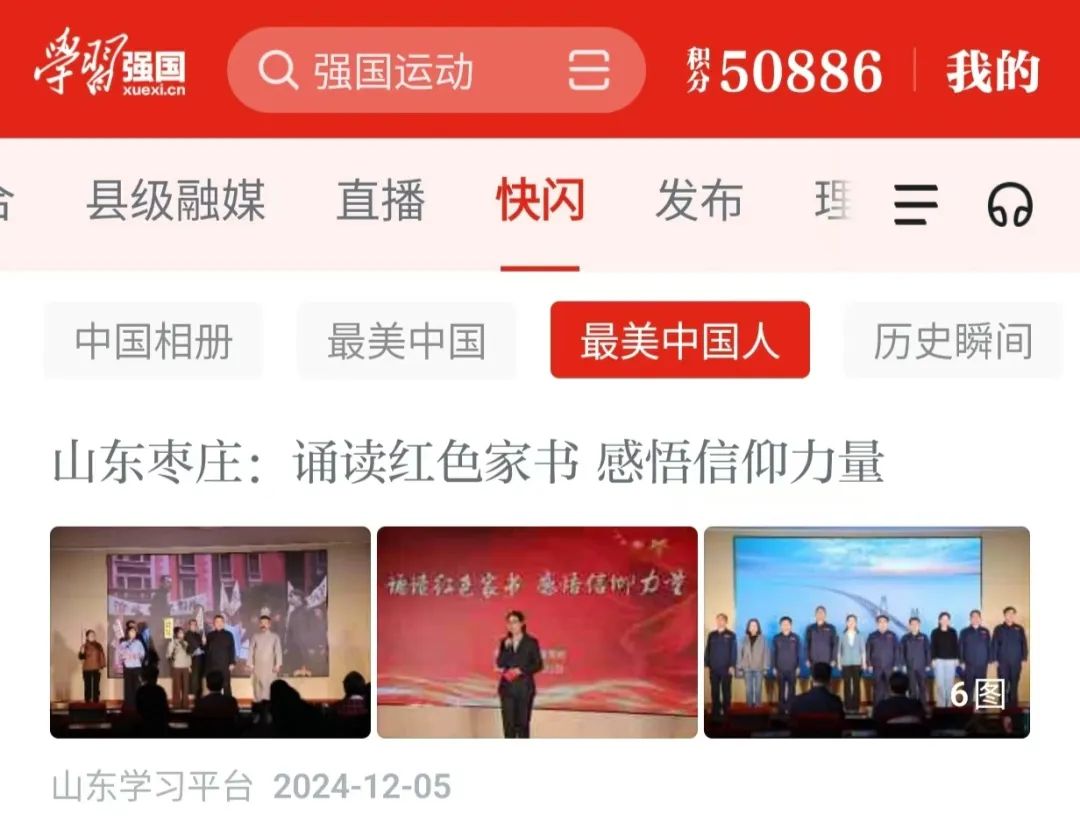1080x829 pixels.
Task: Select the 最美中国人 chip
Action: (x=679, y=342)
